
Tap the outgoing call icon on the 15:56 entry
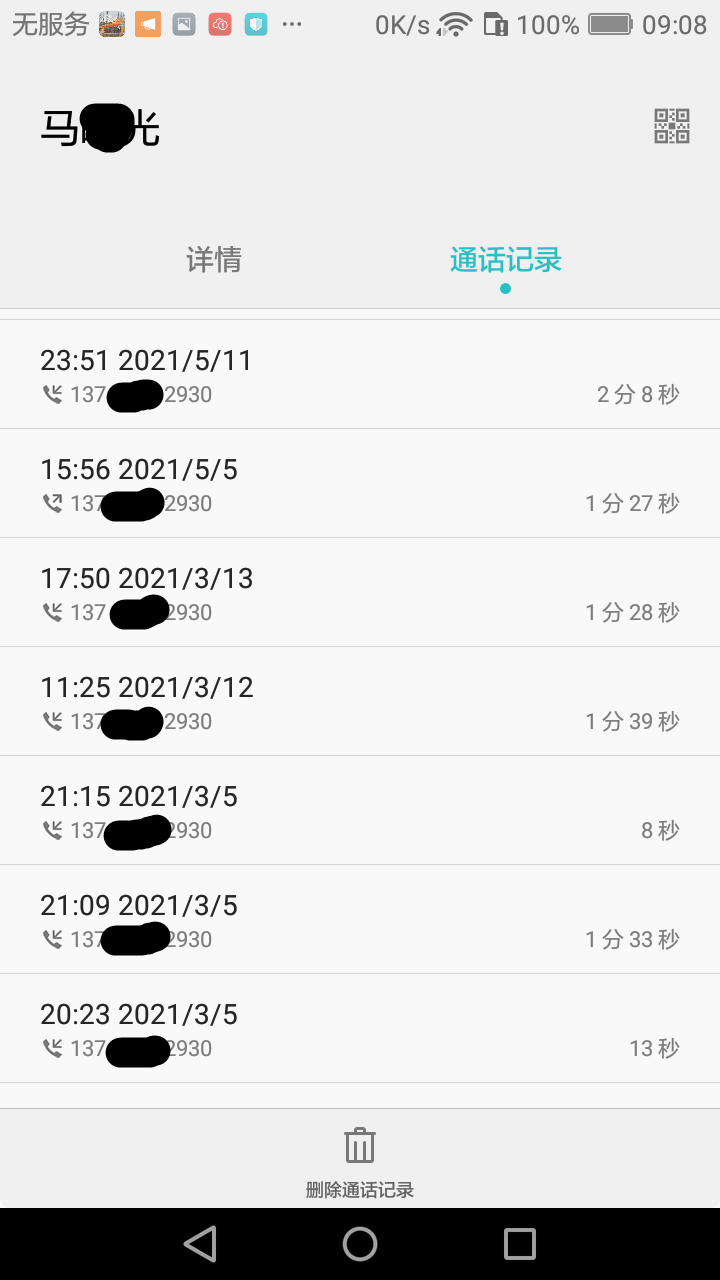point(52,503)
